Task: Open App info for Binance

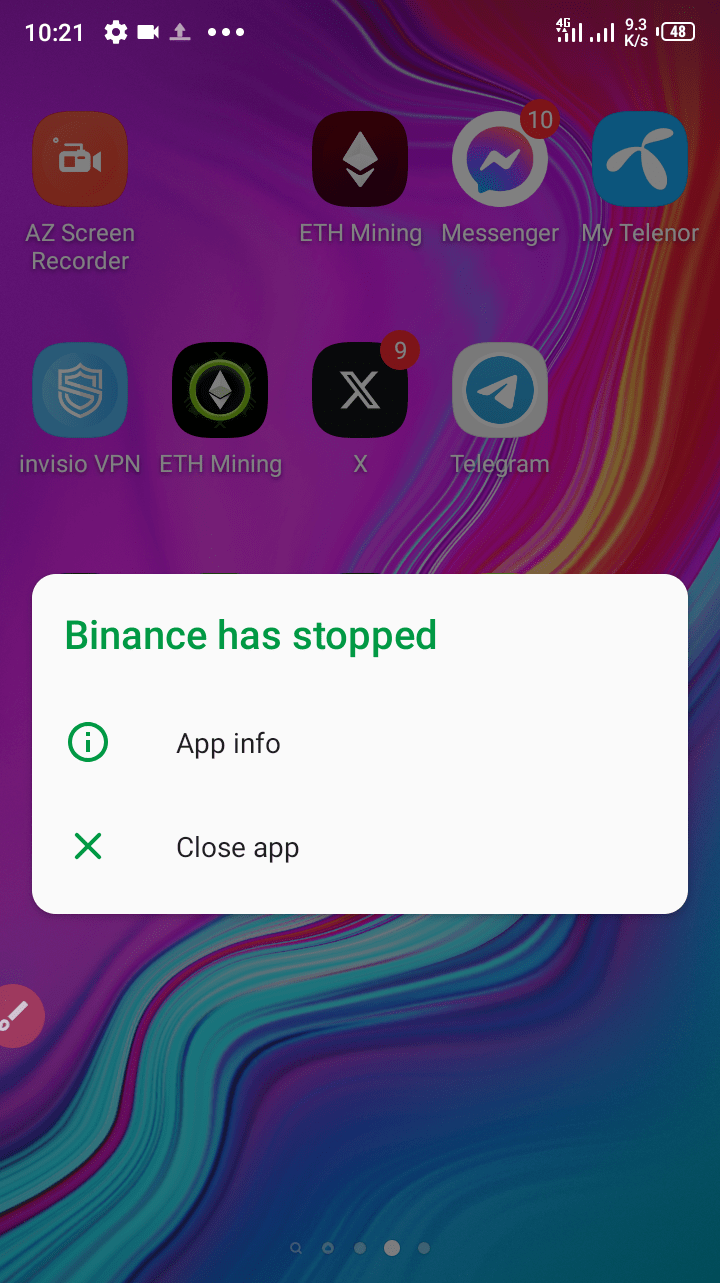Action: coord(228,744)
